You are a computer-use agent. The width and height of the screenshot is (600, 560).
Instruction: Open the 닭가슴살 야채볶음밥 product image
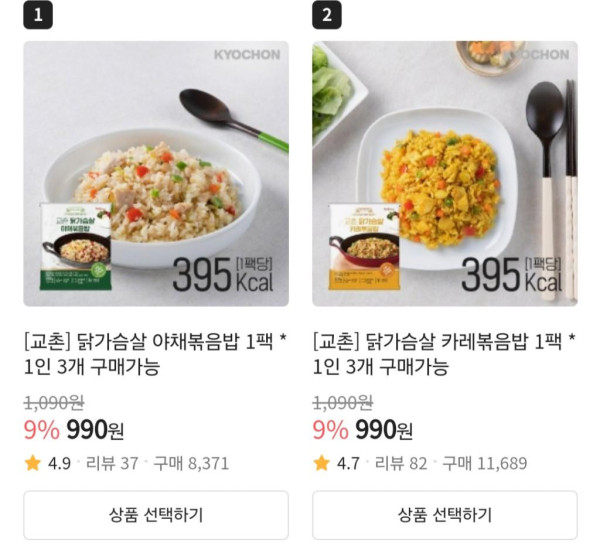point(156,173)
